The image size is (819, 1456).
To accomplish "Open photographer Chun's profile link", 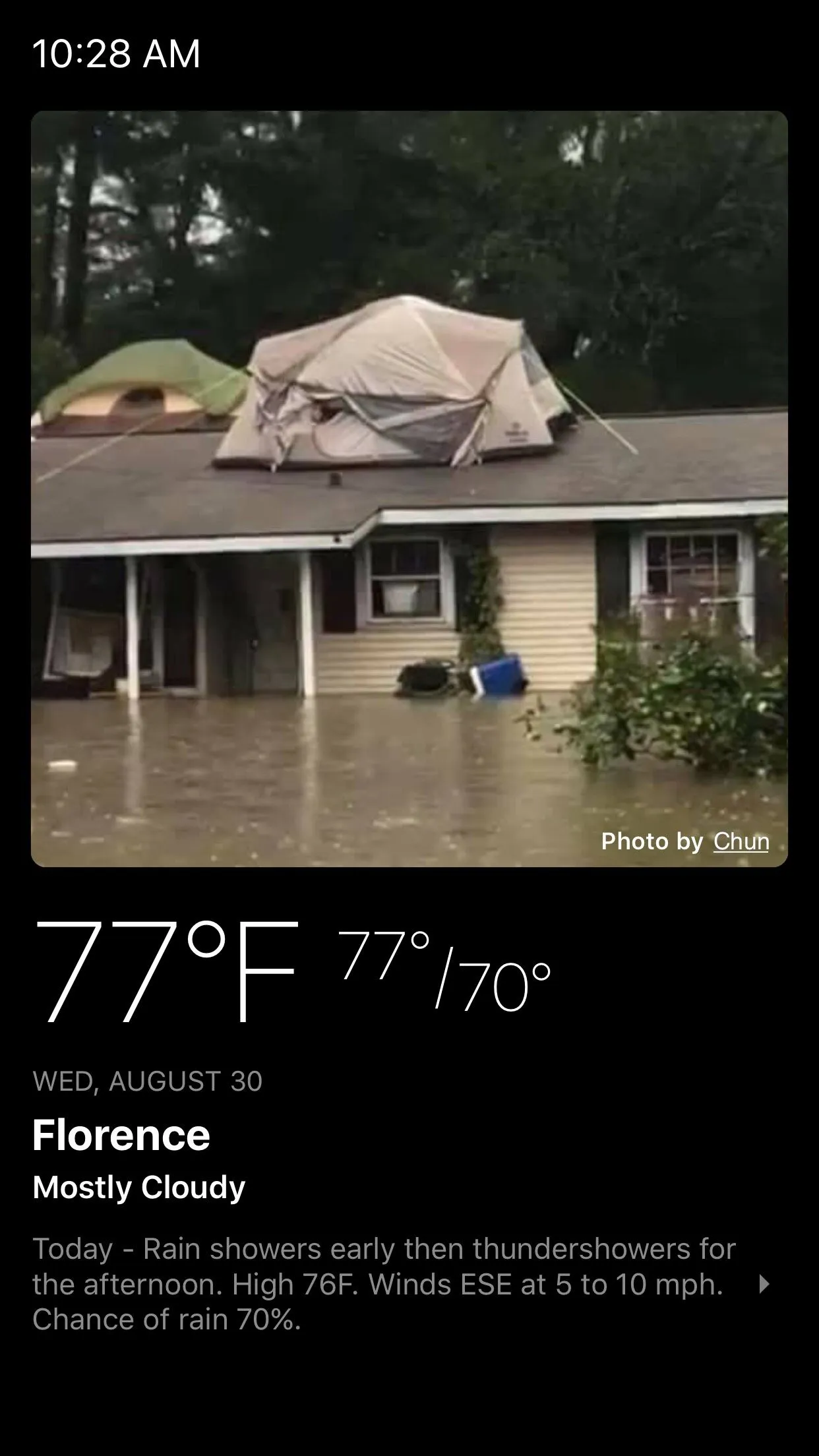I will [x=741, y=841].
